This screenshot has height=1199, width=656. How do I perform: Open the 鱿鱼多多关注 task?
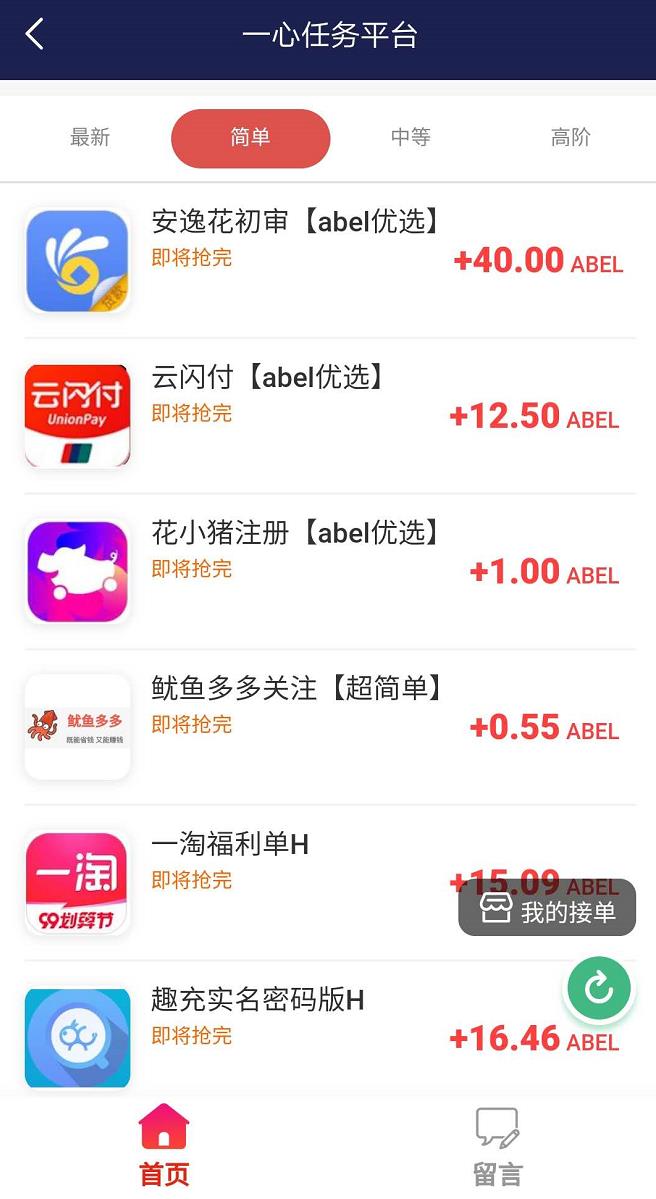tap(330, 727)
